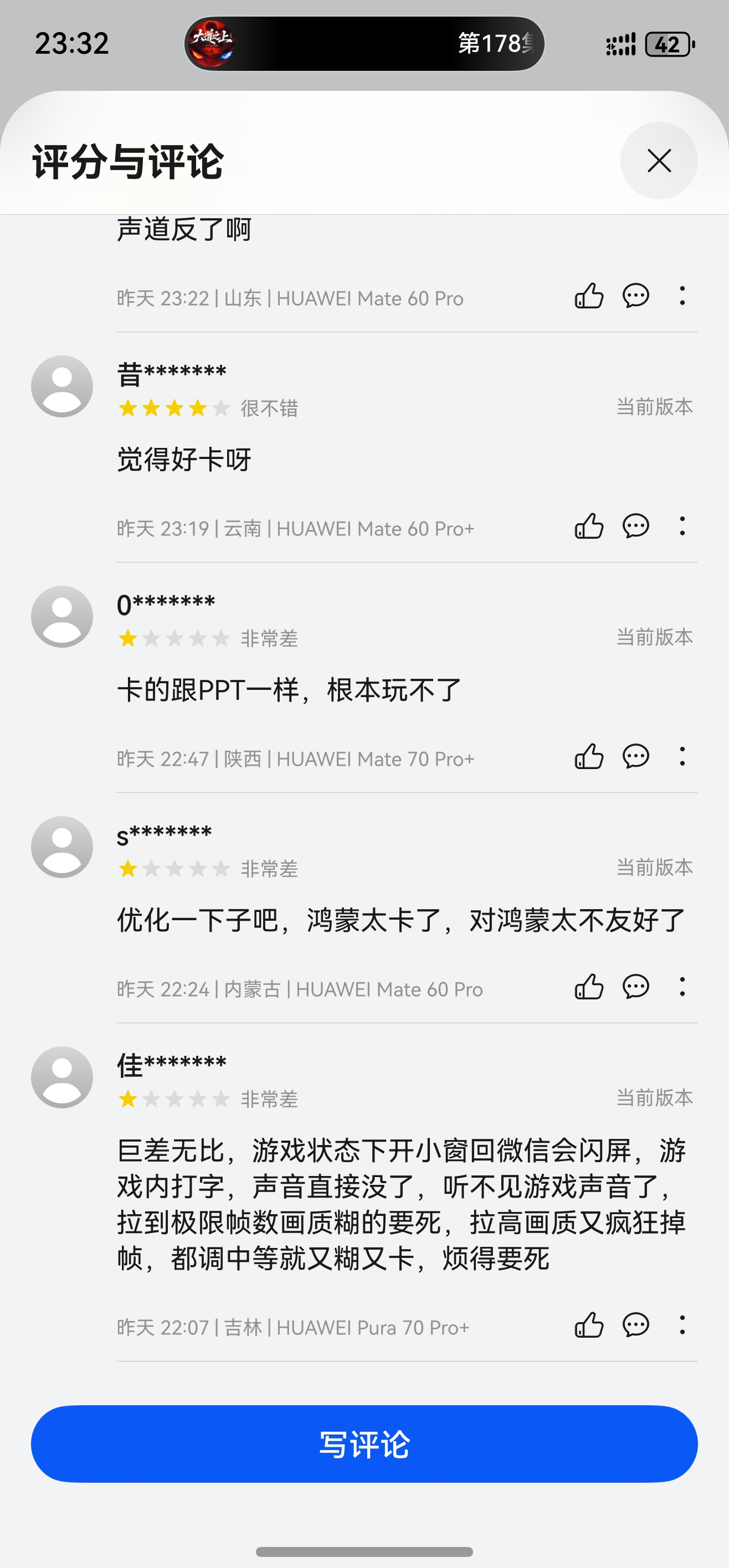Like the 卡的跟PPT一样 review
This screenshot has height=1568, width=729.
tap(589, 757)
